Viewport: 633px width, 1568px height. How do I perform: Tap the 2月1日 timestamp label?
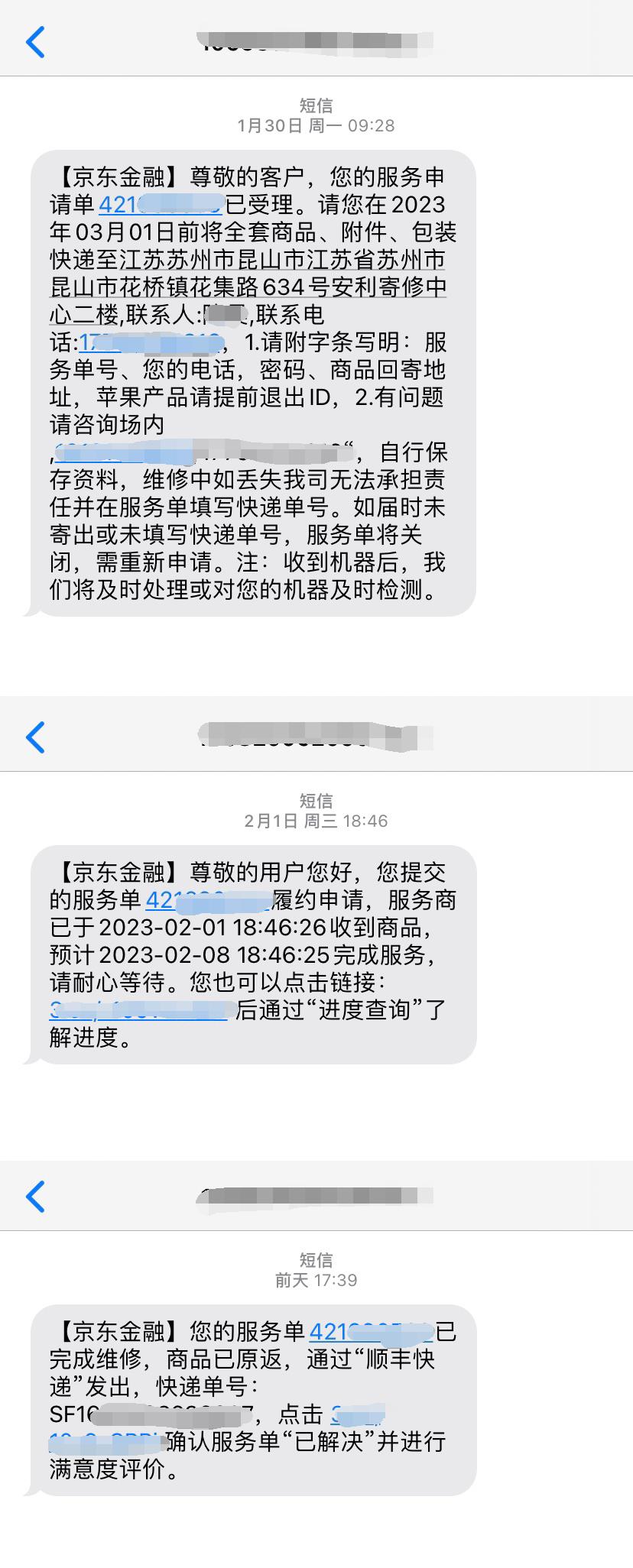click(316, 820)
